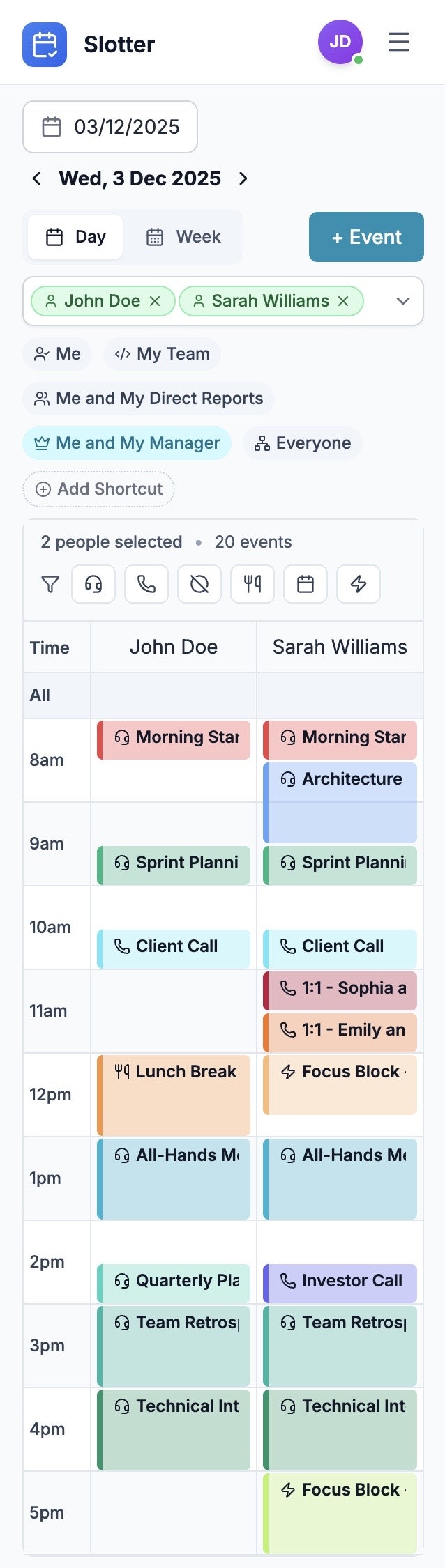Create a new event

[x=366, y=237]
